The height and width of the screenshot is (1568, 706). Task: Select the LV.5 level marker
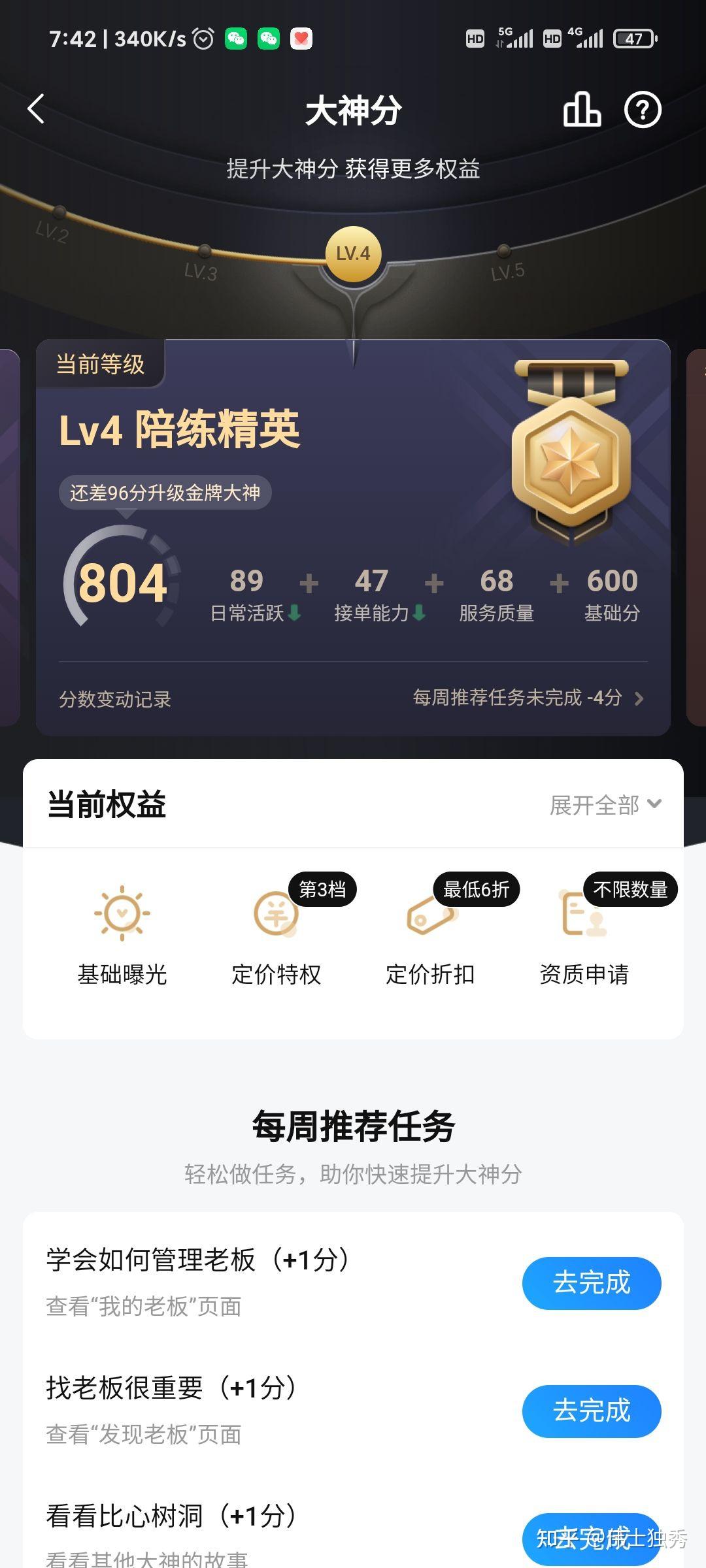tap(506, 263)
